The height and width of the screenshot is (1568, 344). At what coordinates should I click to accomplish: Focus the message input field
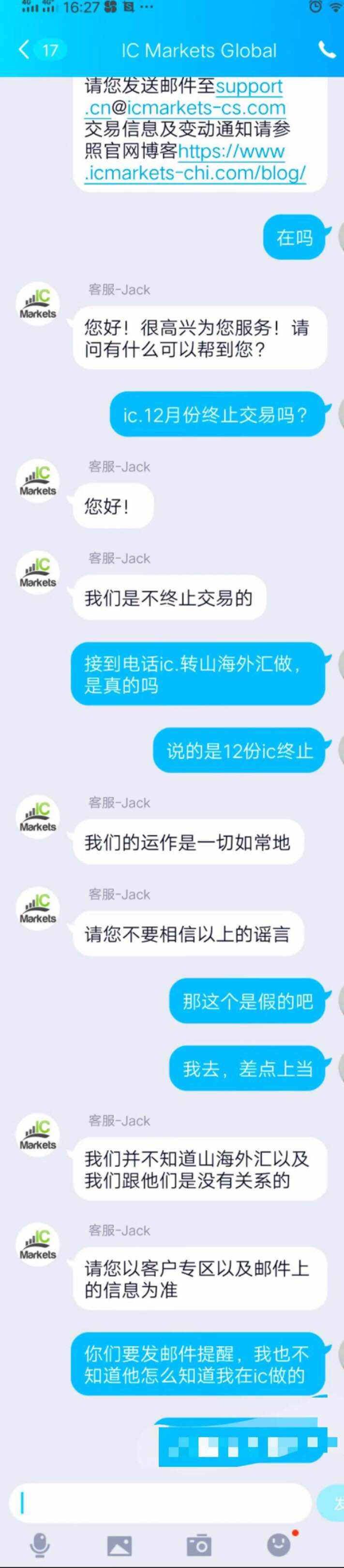pyautogui.click(x=160, y=1503)
